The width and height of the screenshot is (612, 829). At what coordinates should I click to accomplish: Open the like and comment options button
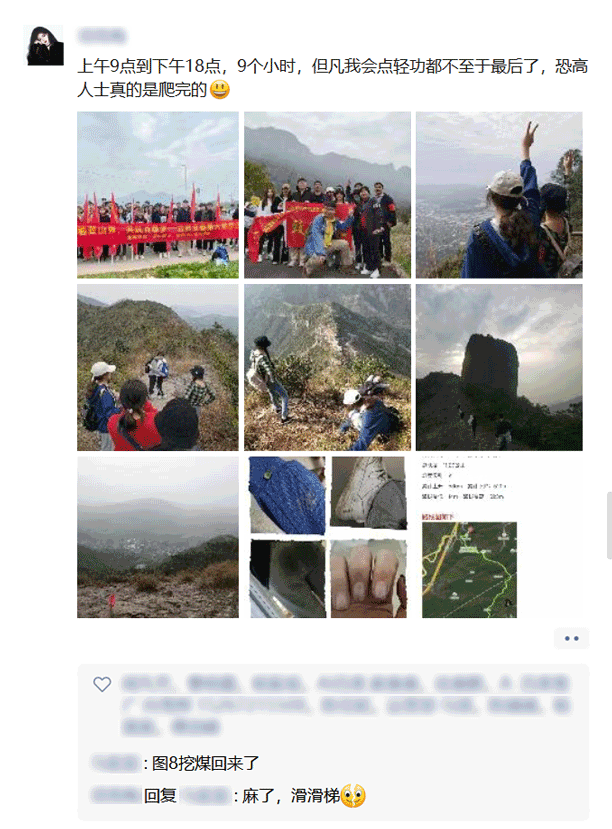[571, 638]
